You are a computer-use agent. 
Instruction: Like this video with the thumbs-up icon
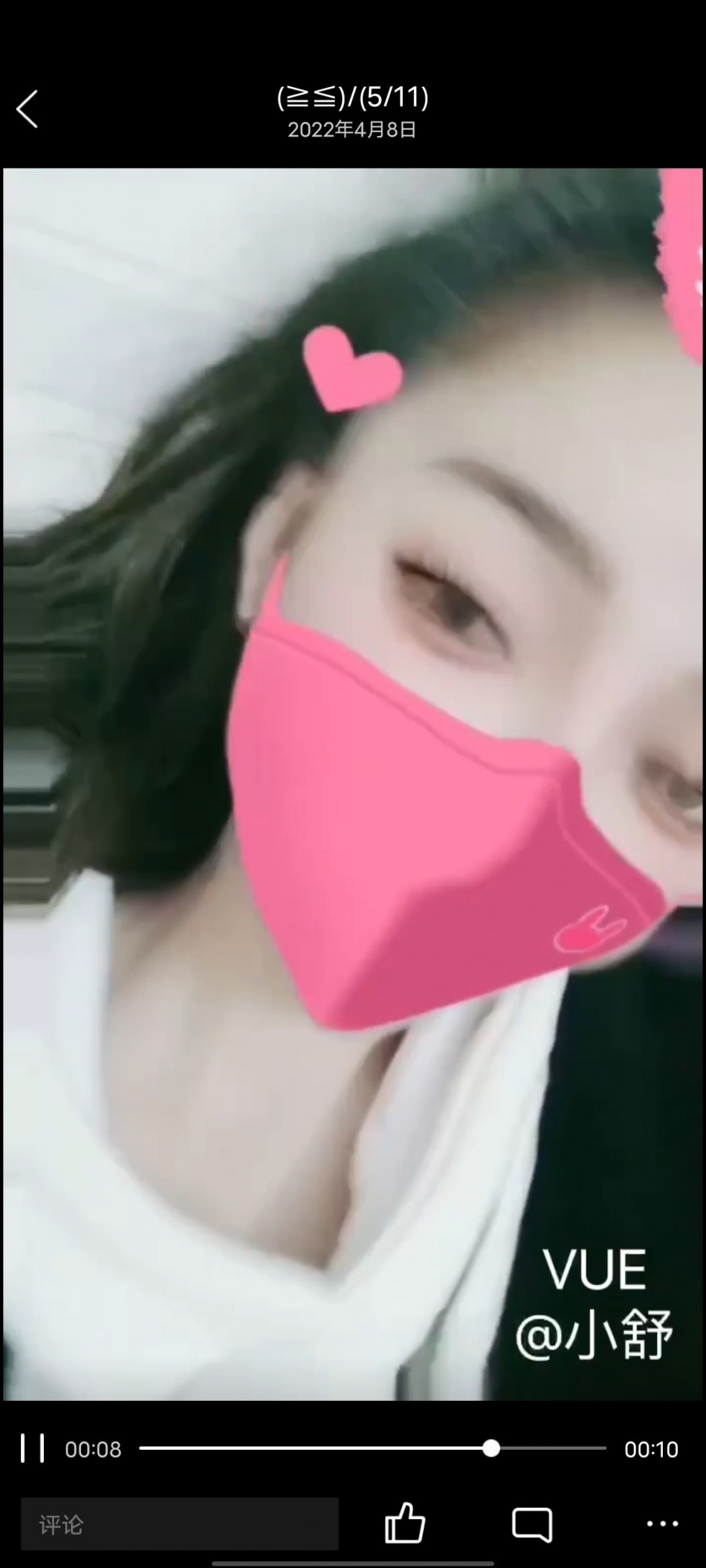(x=405, y=1525)
